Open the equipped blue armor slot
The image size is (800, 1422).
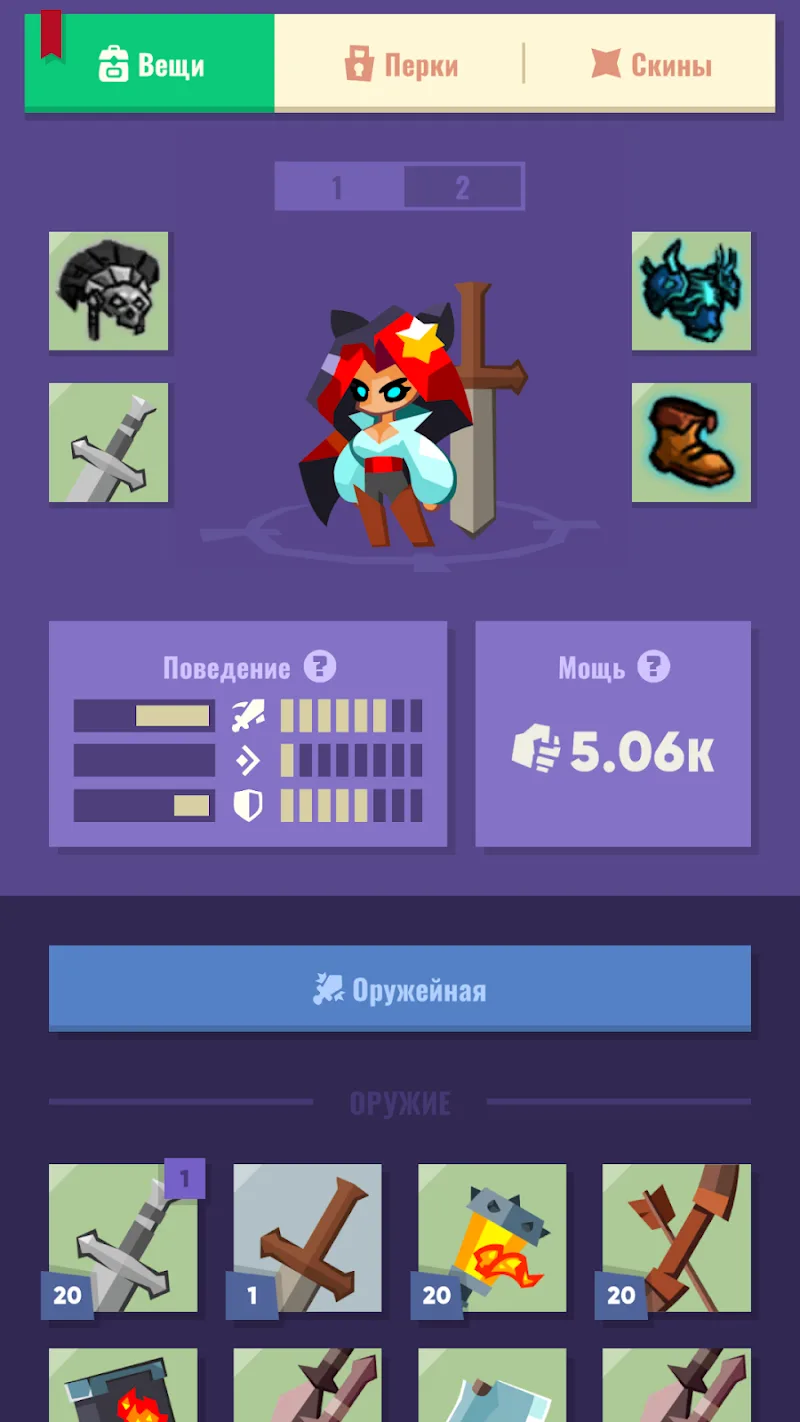pyautogui.click(x=691, y=291)
